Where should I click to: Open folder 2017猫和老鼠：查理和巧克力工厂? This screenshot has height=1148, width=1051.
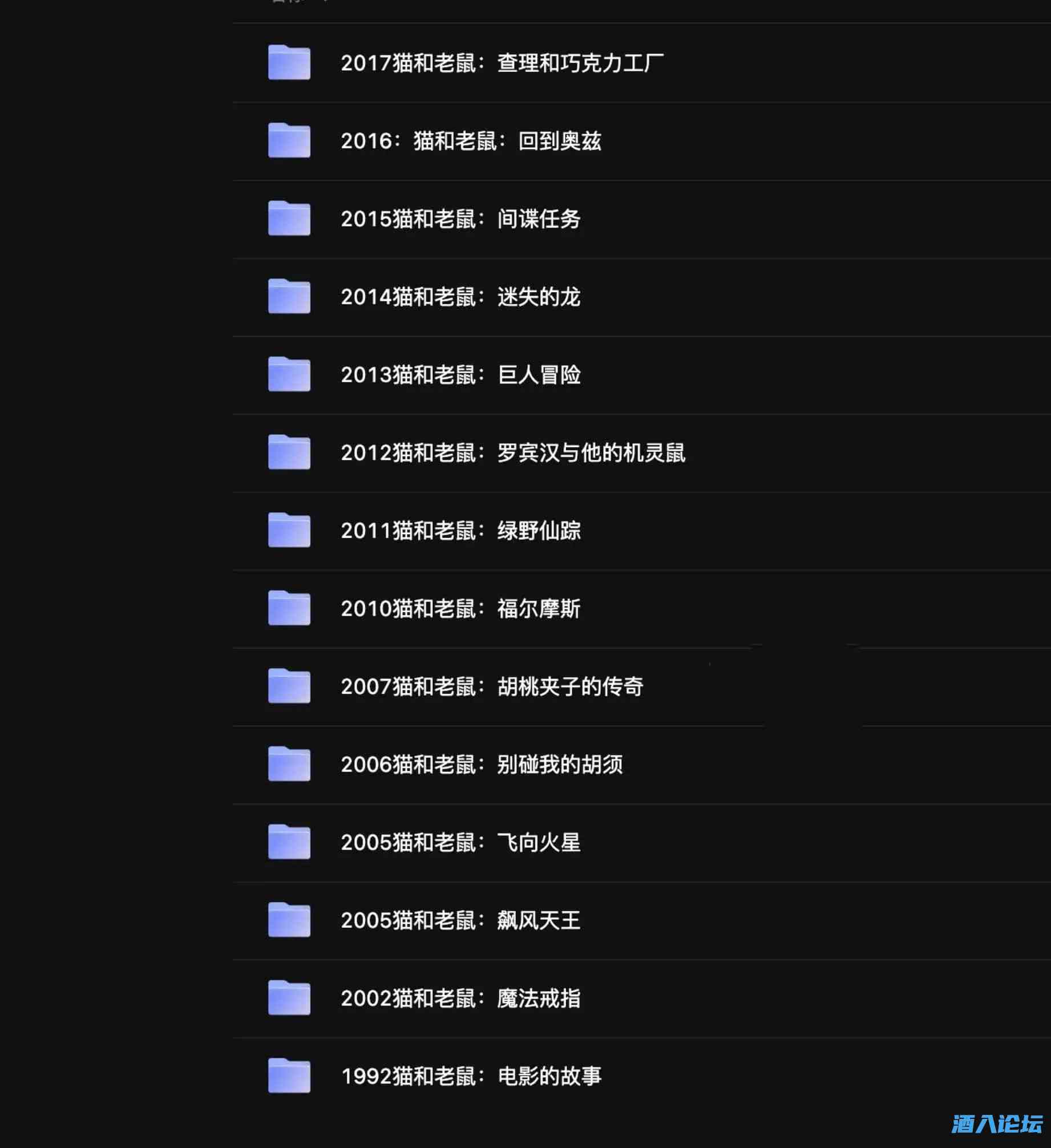[x=502, y=63]
